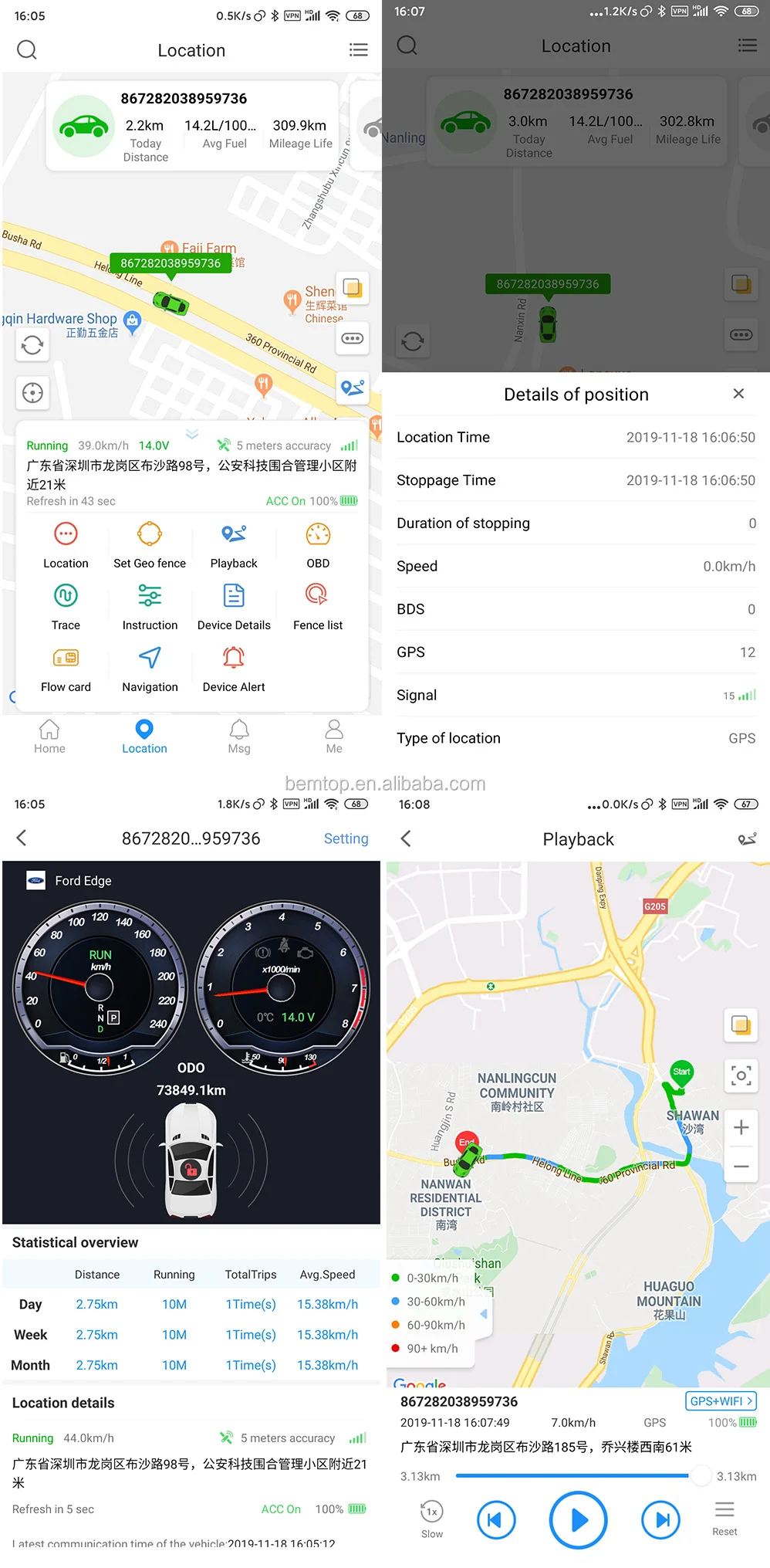Open the Flow card feature
Image resolution: width=770 pixels, height=1568 pixels.
pyautogui.click(x=66, y=667)
